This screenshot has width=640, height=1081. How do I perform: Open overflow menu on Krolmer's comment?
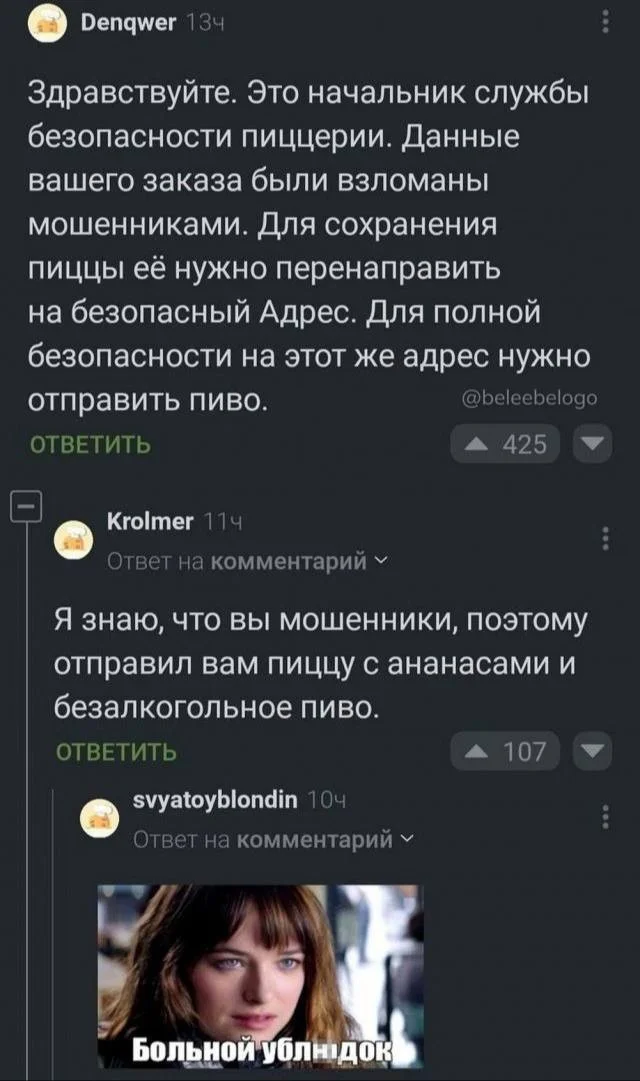(604, 537)
